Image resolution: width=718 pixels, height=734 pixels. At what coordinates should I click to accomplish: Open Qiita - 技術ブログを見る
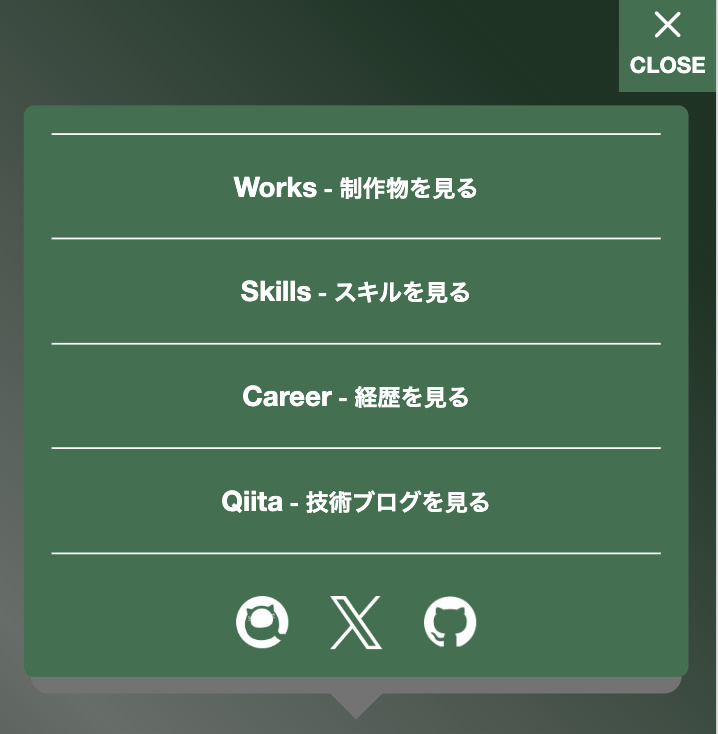(356, 502)
